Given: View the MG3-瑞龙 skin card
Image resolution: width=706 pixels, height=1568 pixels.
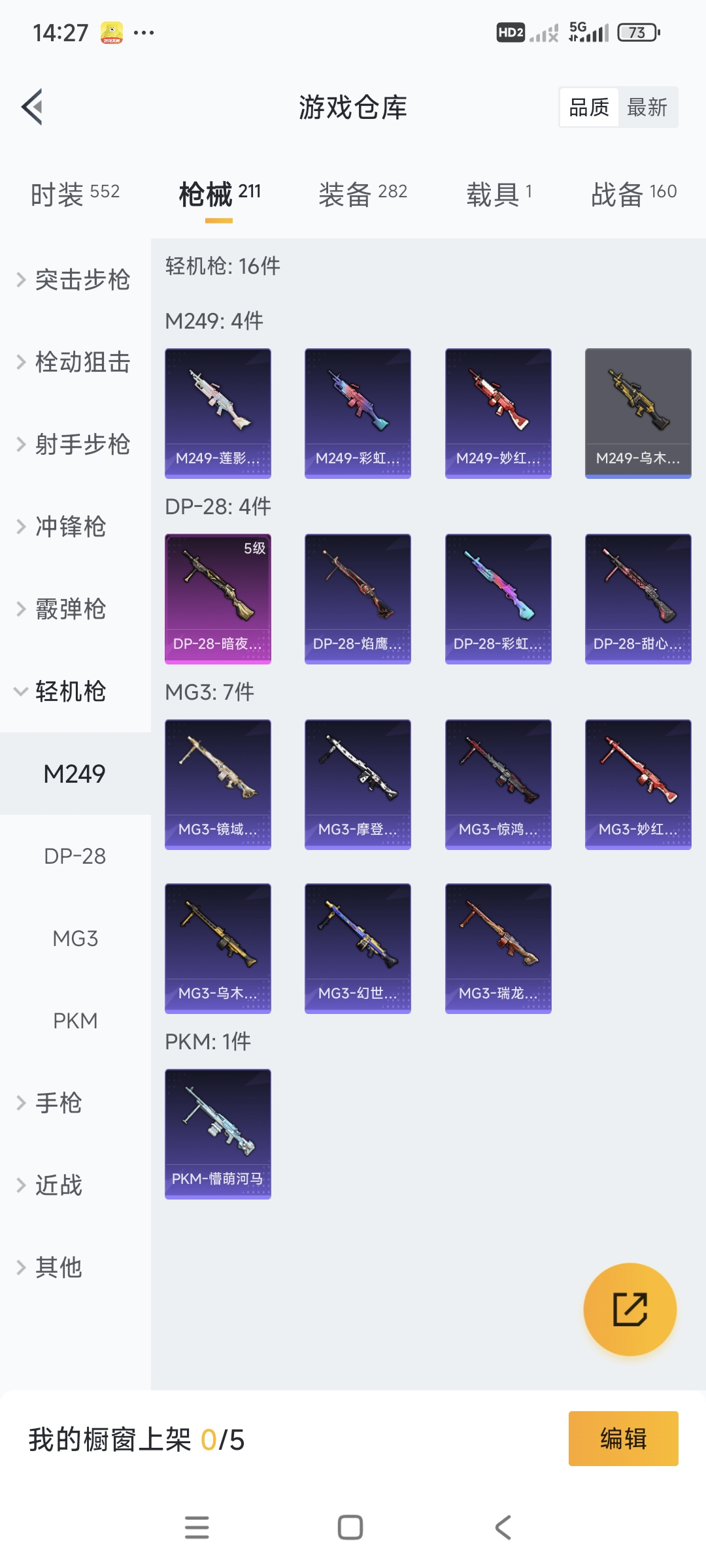Looking at the screenshot, I should pyautogui.click(x=498, y=948).
